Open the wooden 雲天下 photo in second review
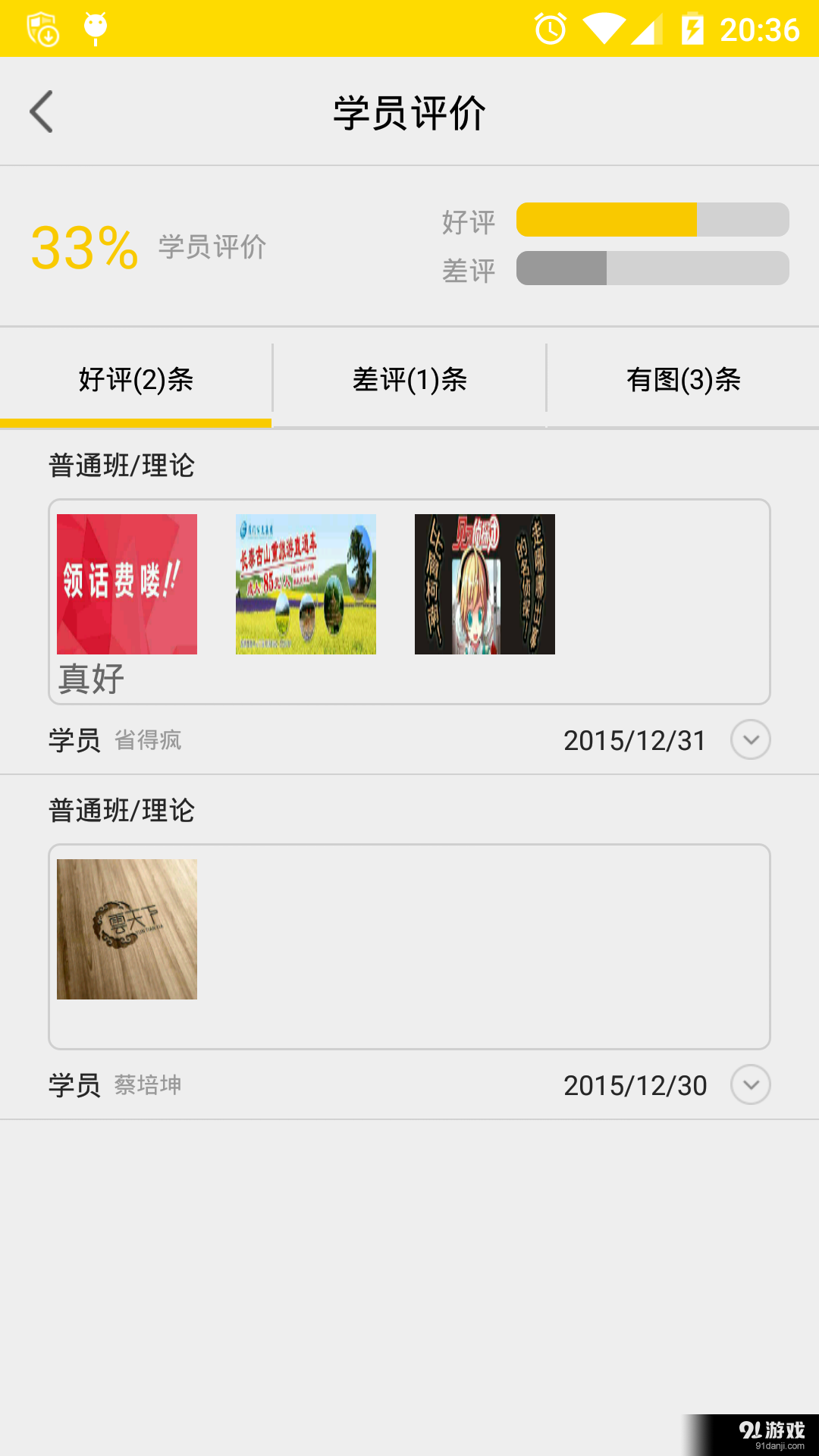The height and width of the screenshot is (1456, 819). point(126,928)
